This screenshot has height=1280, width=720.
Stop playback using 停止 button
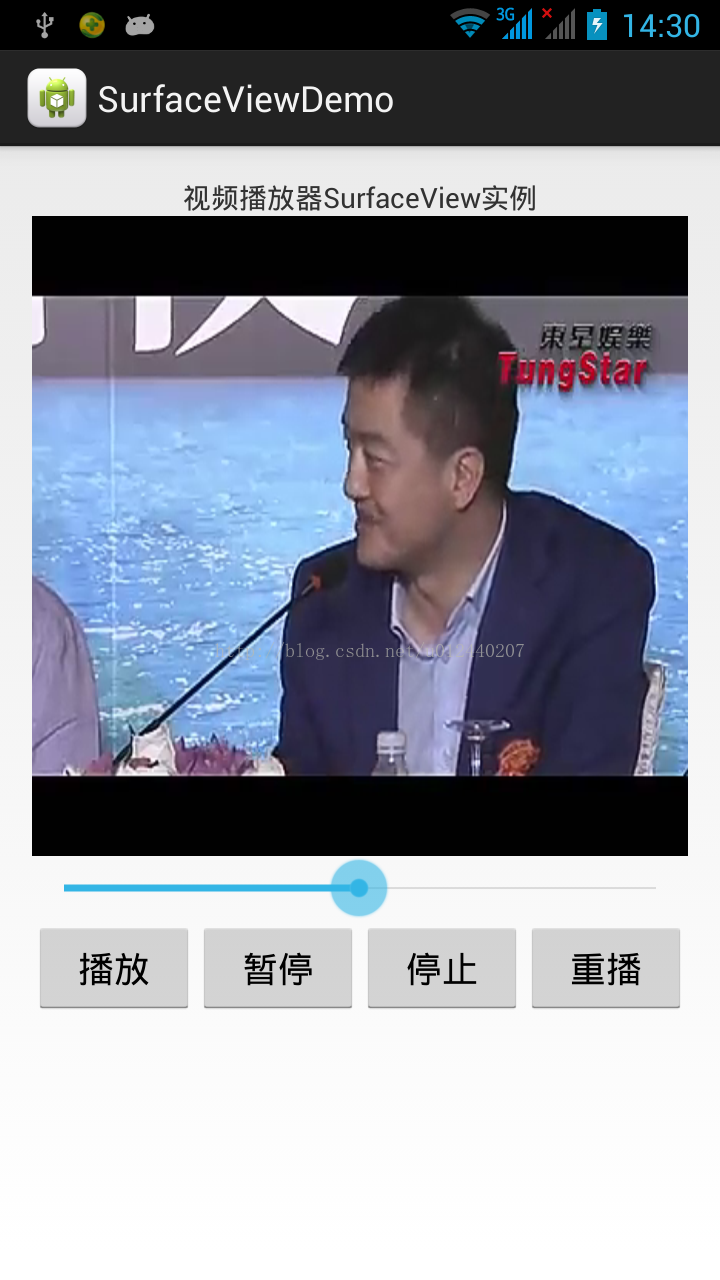tap(442, 968)
